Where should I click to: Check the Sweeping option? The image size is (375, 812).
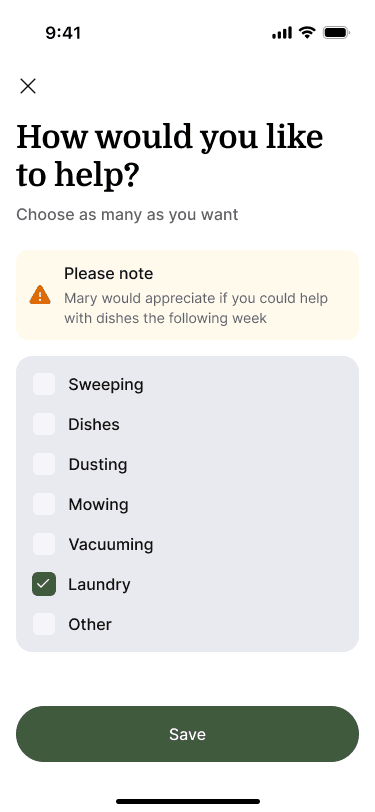44,384
